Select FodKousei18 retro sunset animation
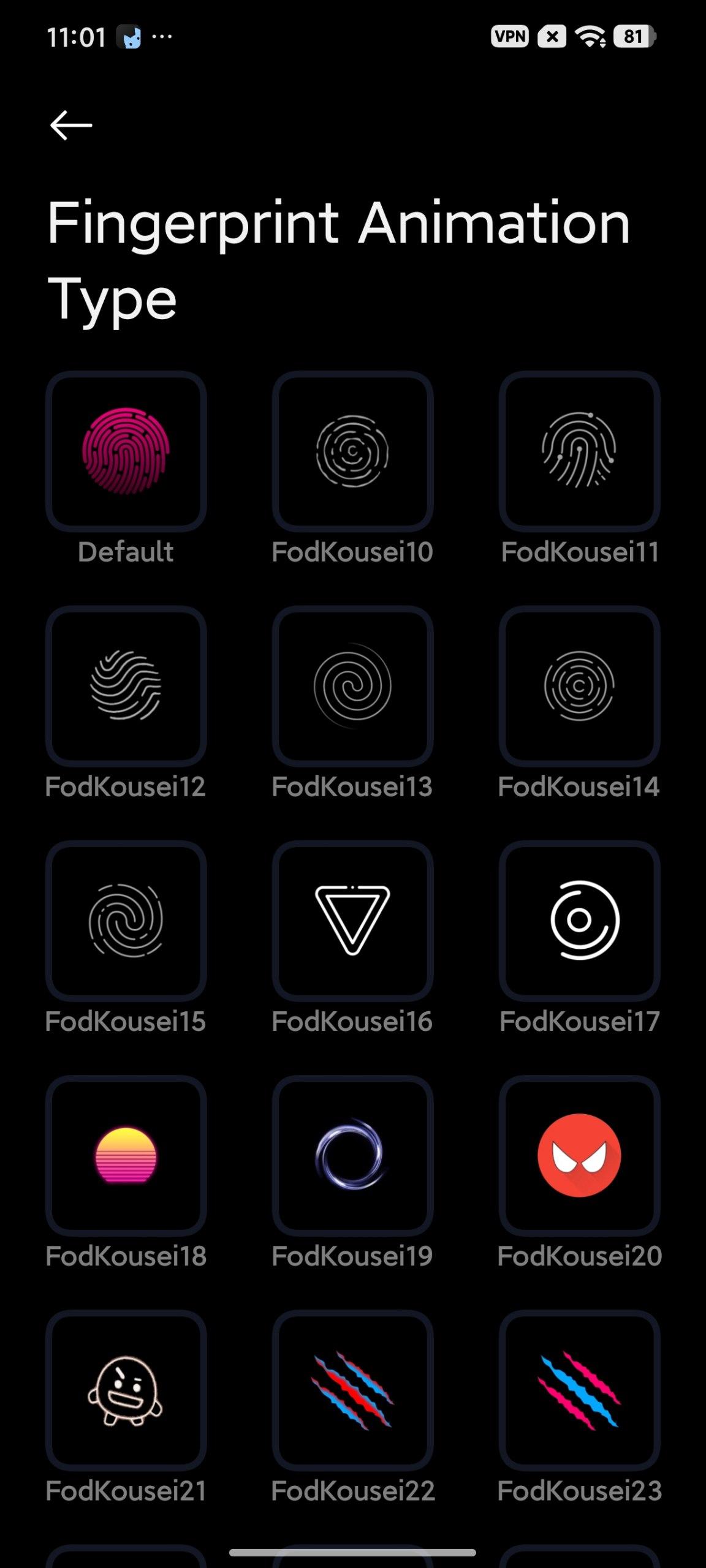Viewport: 706px width, 1568px height. [126, 1155]
